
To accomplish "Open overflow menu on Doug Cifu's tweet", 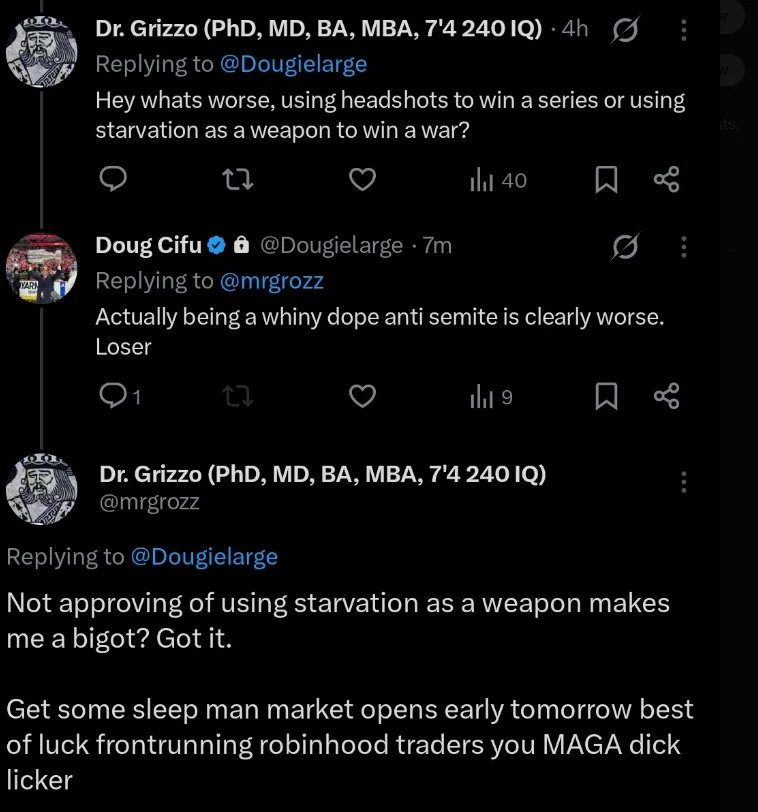I will point(684,246).
